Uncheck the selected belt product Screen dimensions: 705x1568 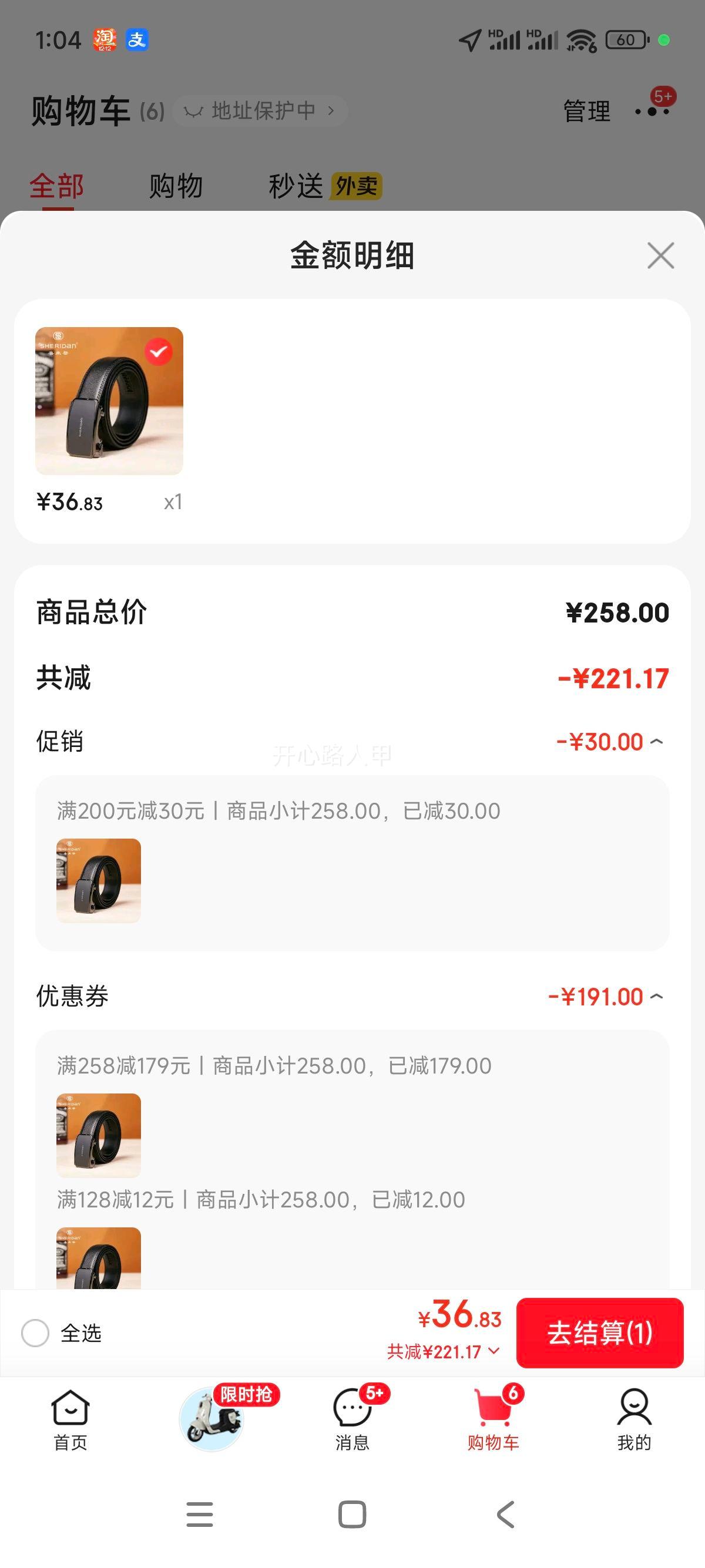[x=158, y=352]
